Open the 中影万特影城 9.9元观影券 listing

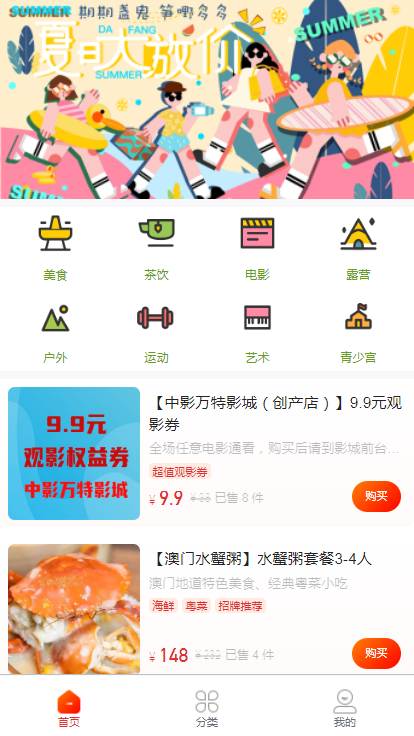pos(207,453)
